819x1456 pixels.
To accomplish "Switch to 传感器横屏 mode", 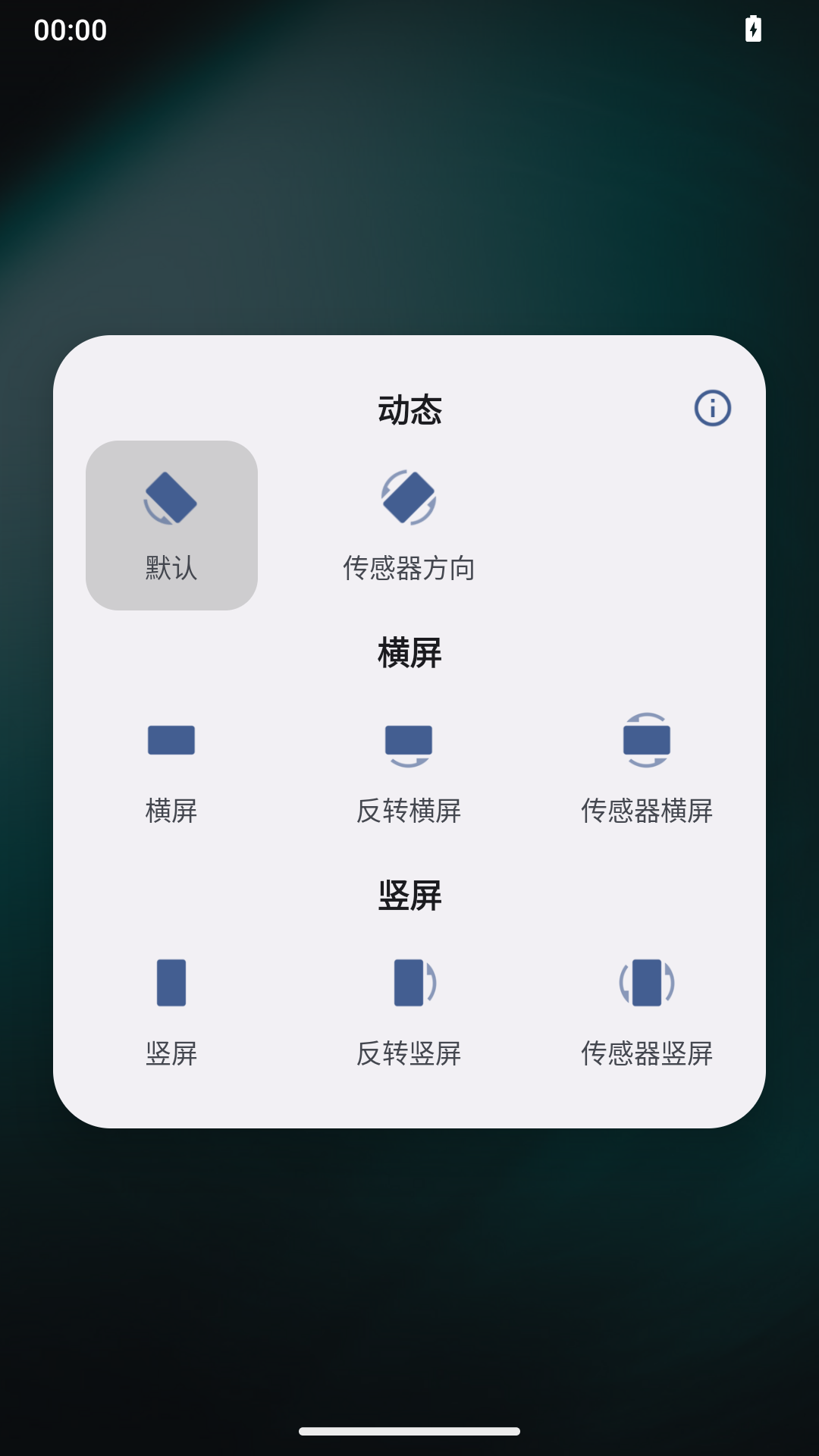I will [646, 767].
